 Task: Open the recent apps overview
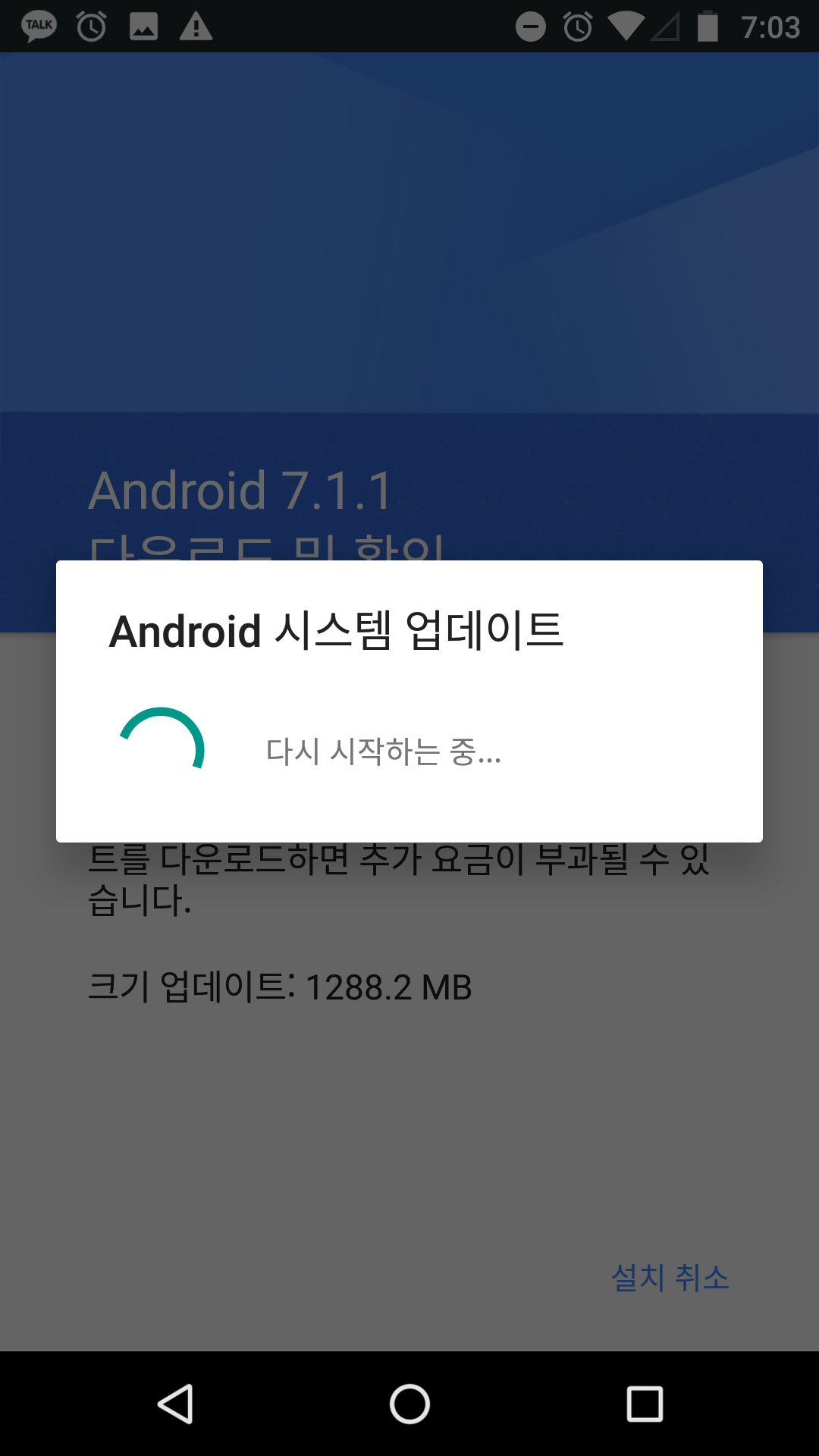[x=645, y=1404]
